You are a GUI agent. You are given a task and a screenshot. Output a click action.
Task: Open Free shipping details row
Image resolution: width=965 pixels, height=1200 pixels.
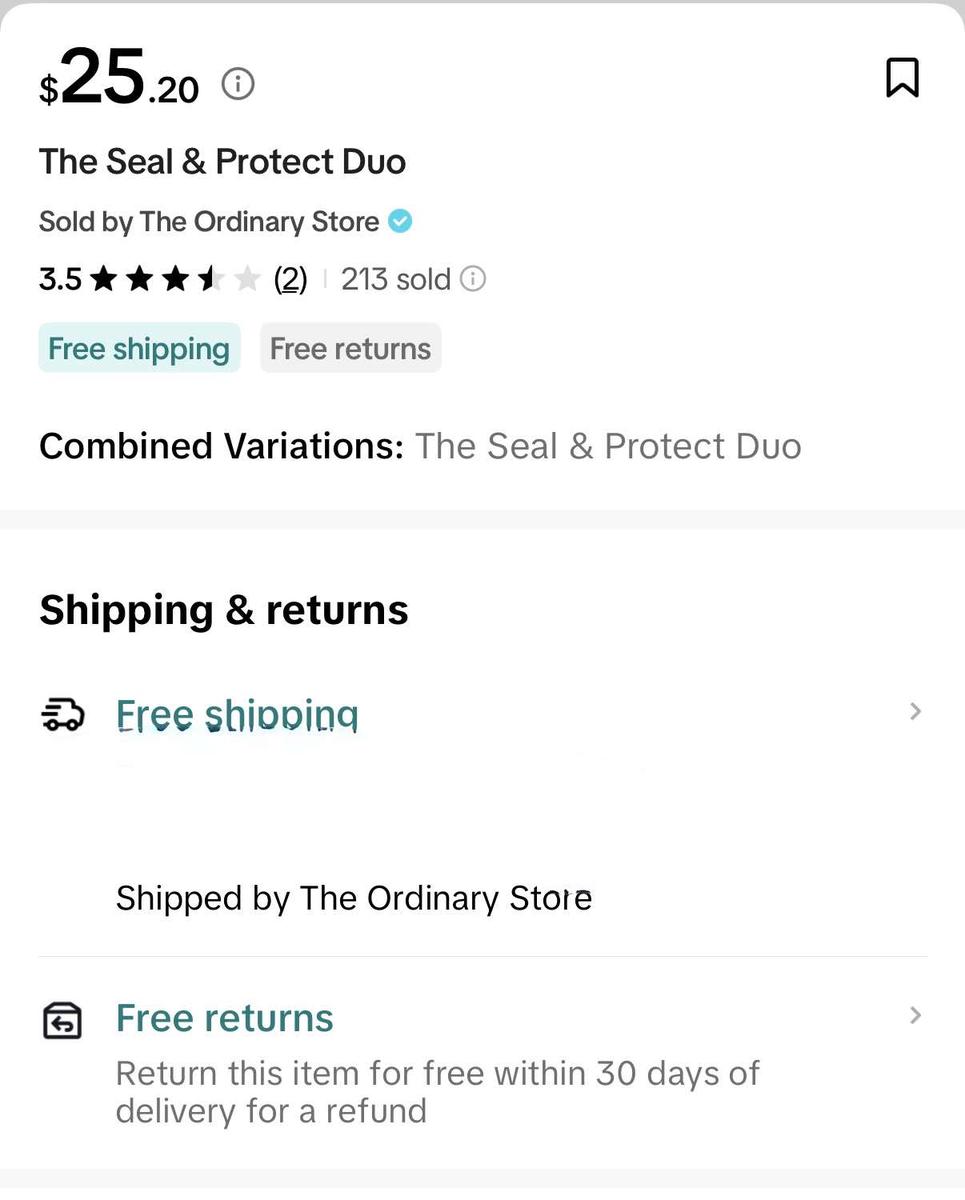(x=480, y=714)
